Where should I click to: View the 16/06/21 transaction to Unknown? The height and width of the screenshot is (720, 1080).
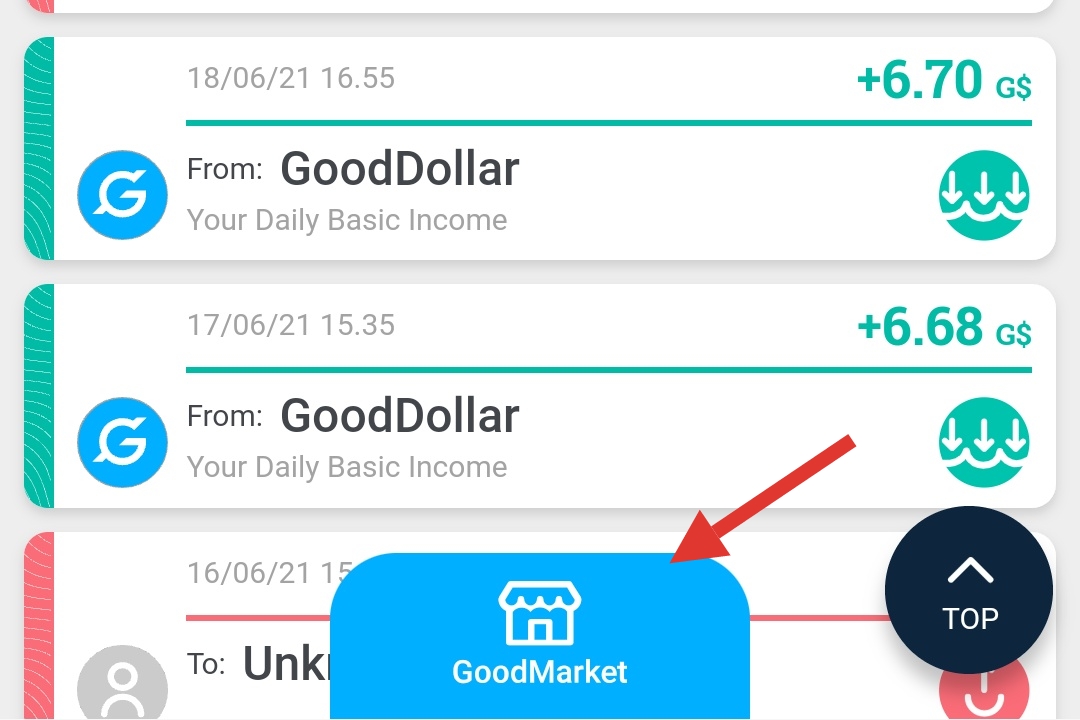[200, 640]
